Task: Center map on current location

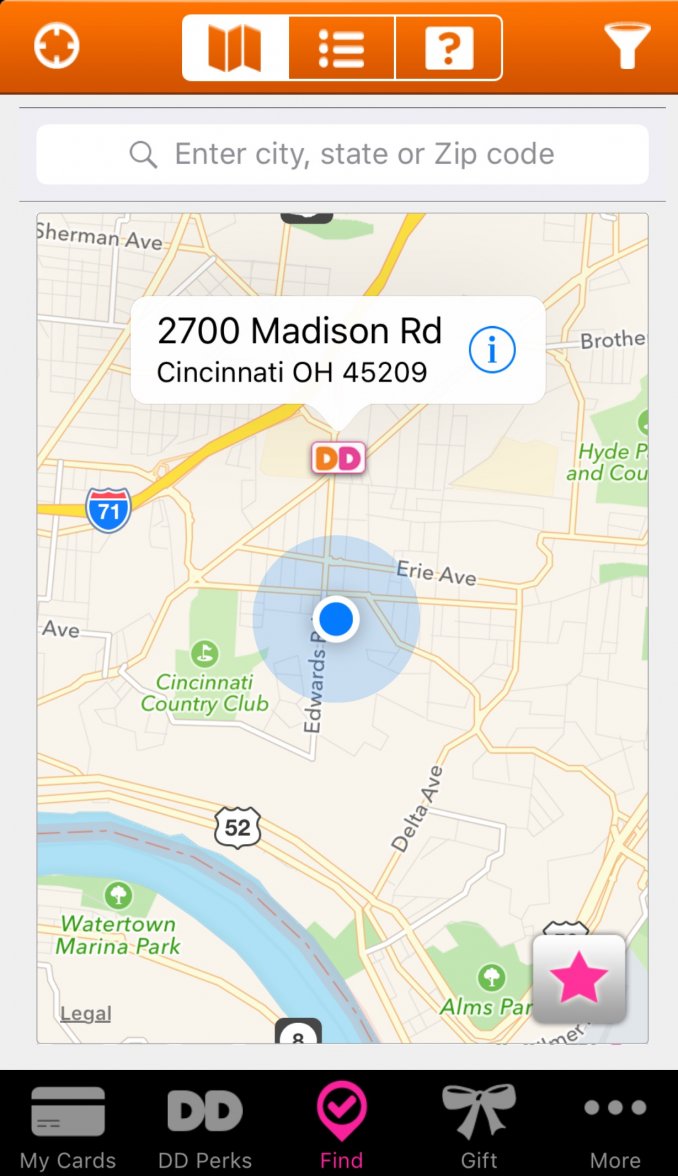Action: (x=56, y=46)
